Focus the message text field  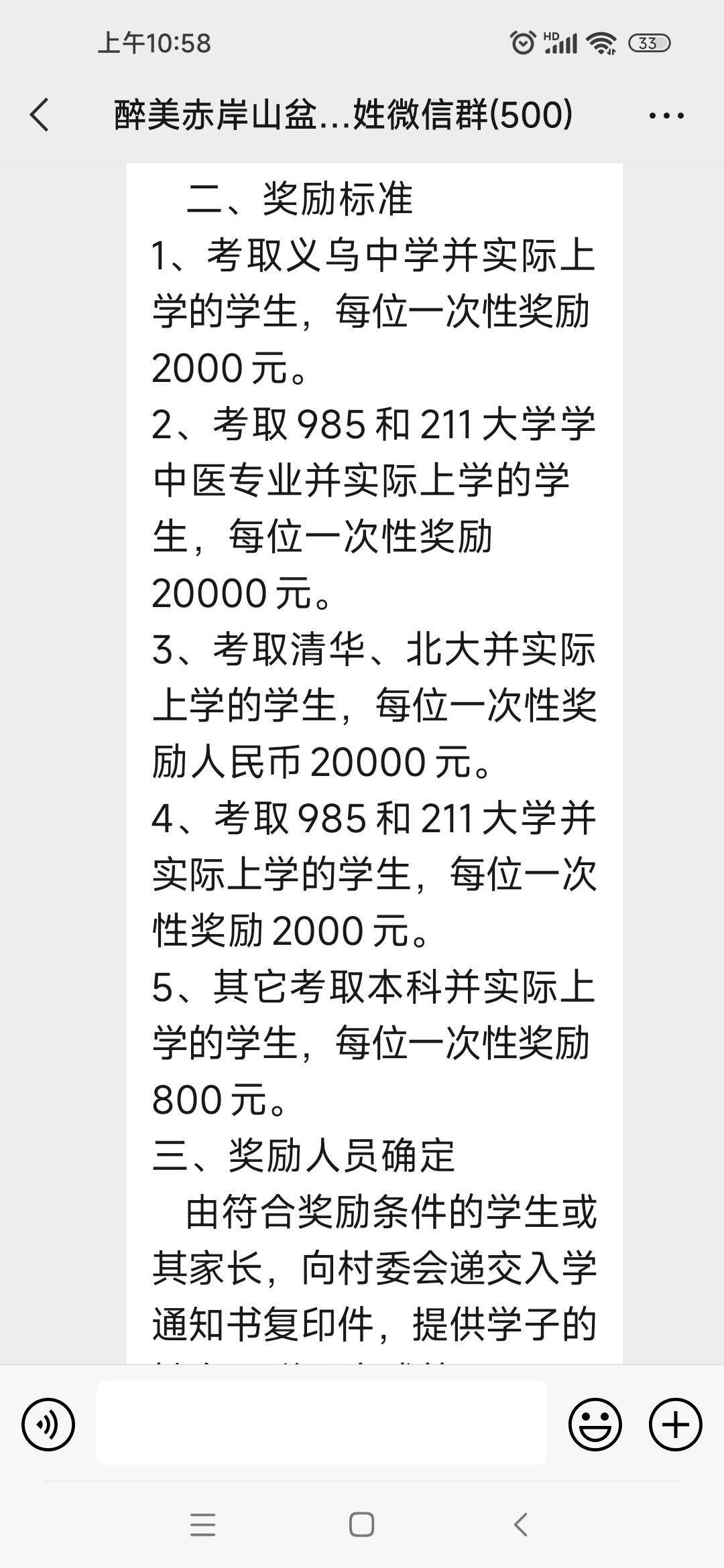click(x=322, y=1423)
